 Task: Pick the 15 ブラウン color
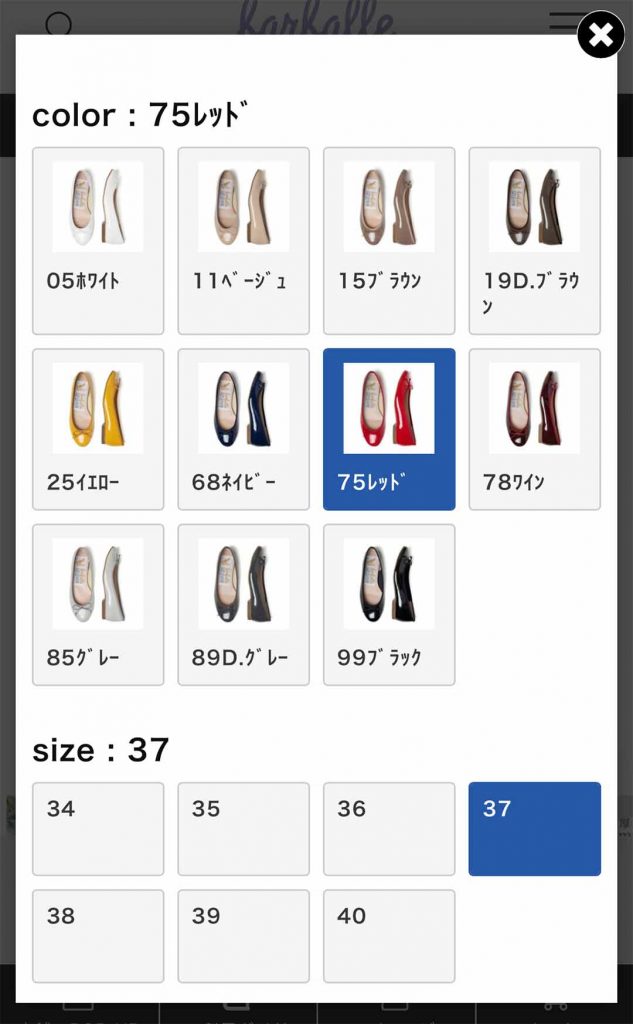click(x=389, y=241)
